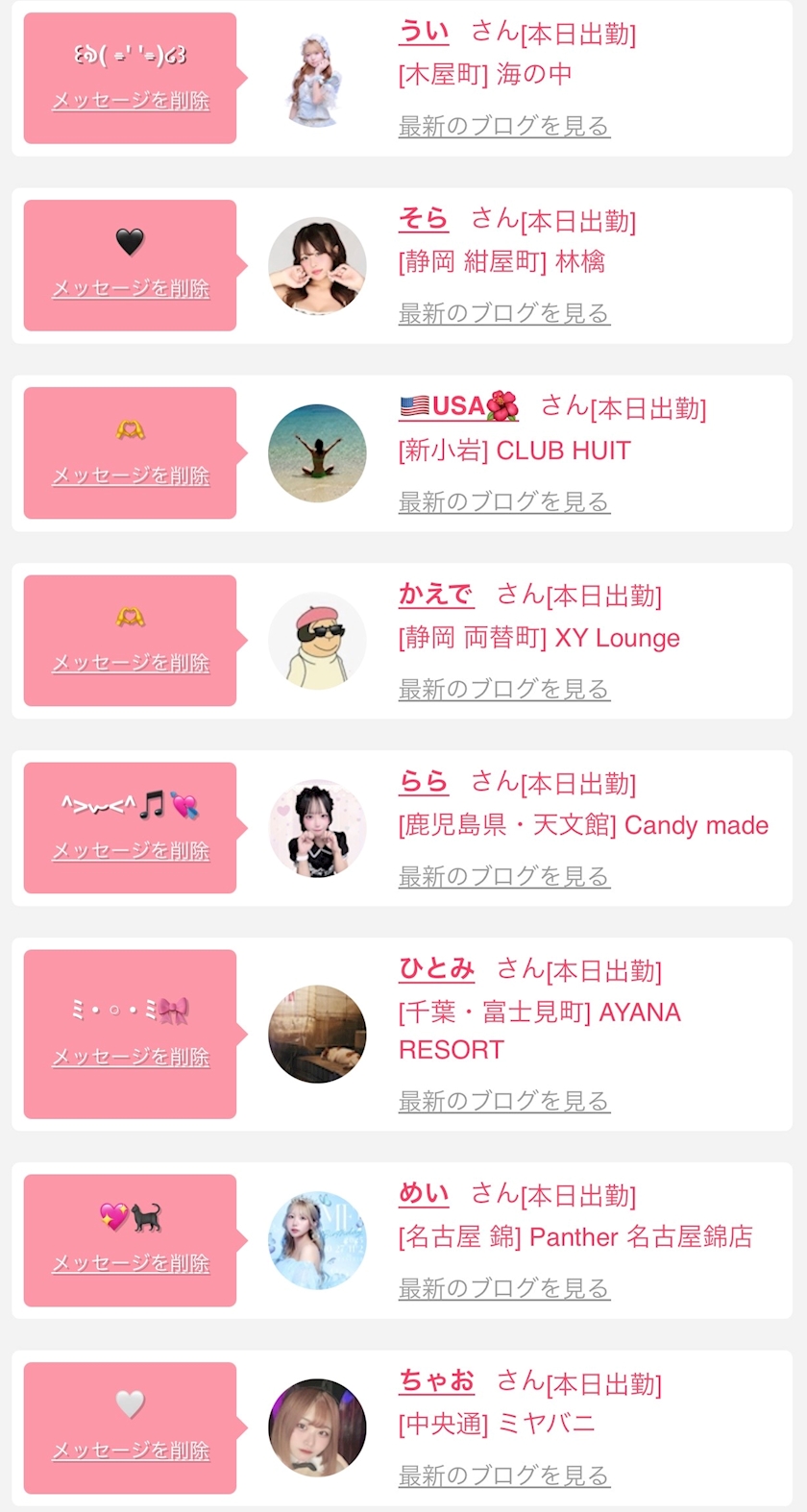View らら's latest blog

coord(503,876)
